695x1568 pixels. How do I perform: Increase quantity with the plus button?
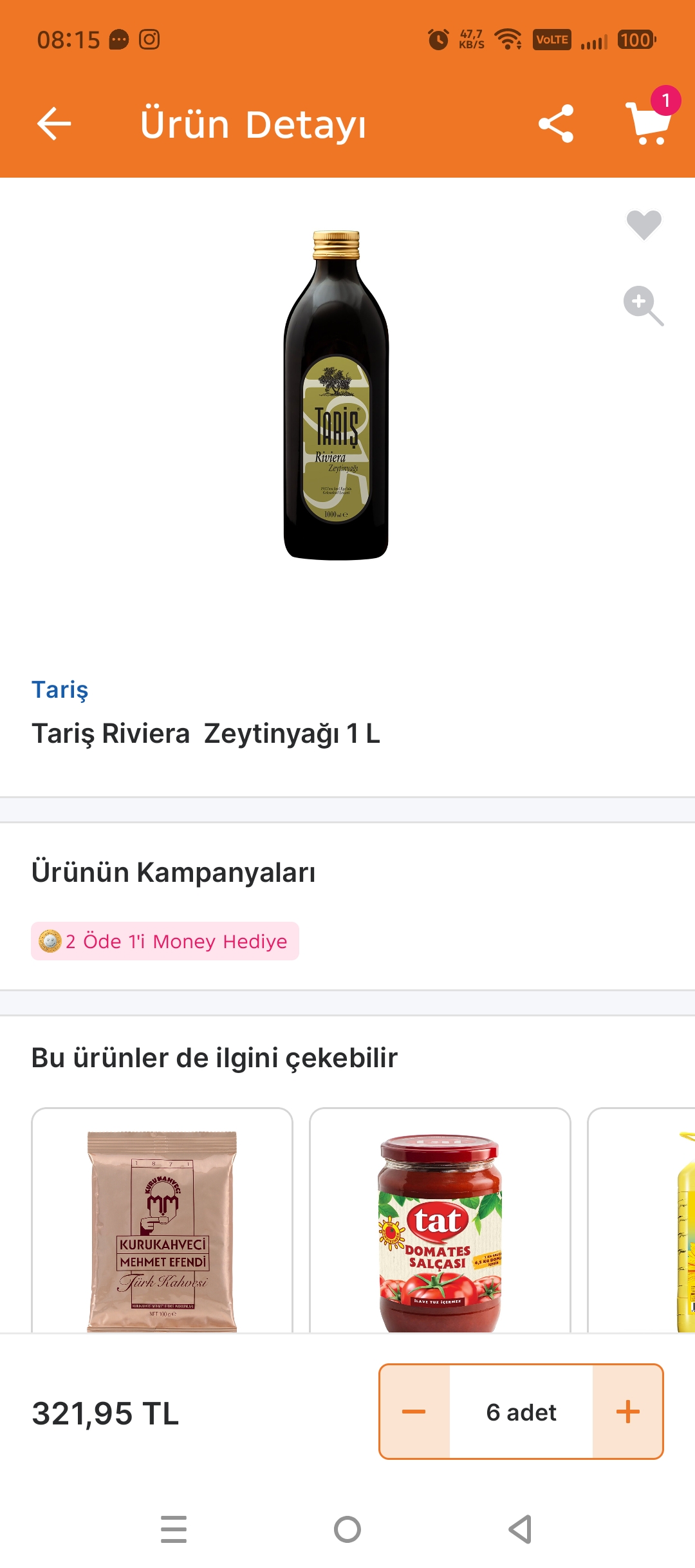tap(627, 1412)
